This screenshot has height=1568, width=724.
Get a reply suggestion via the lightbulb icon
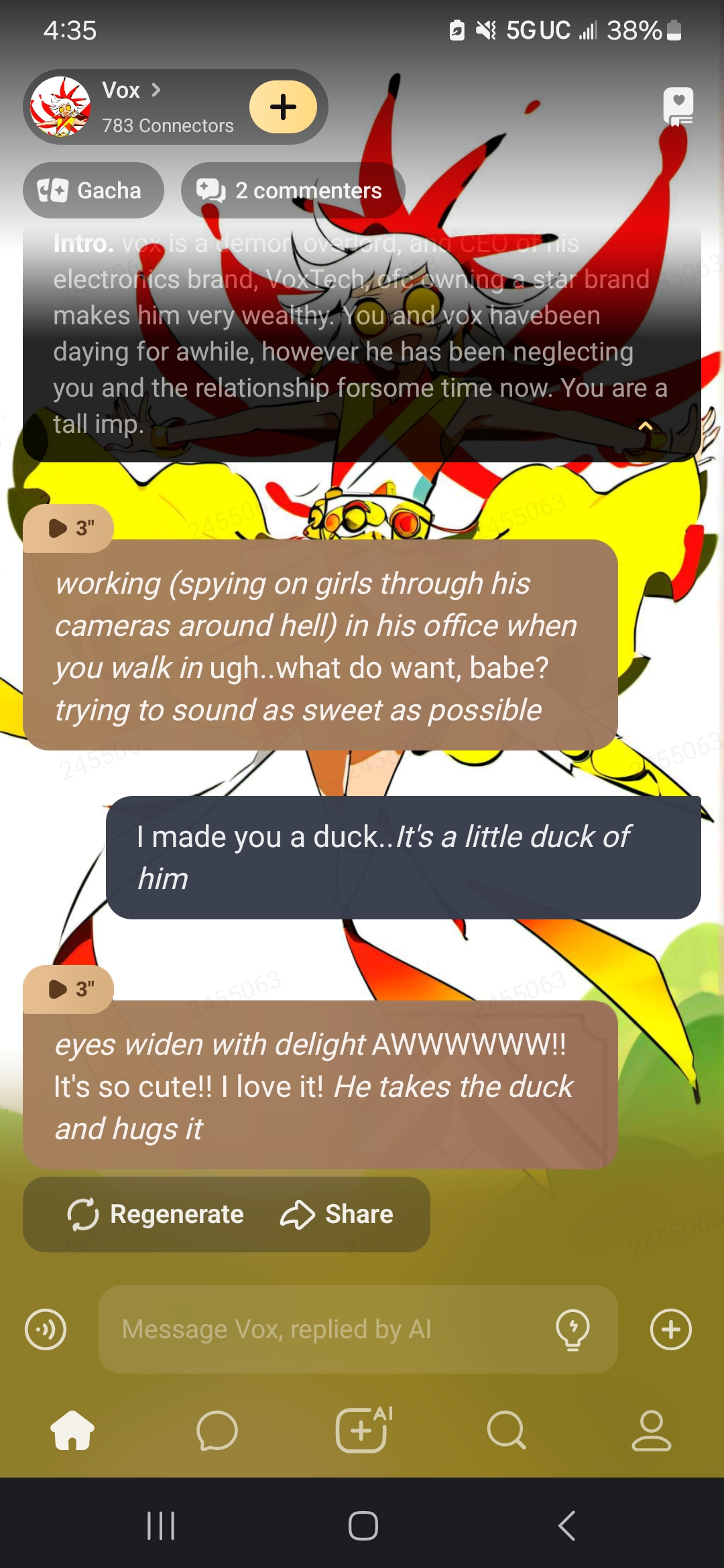573,1329
